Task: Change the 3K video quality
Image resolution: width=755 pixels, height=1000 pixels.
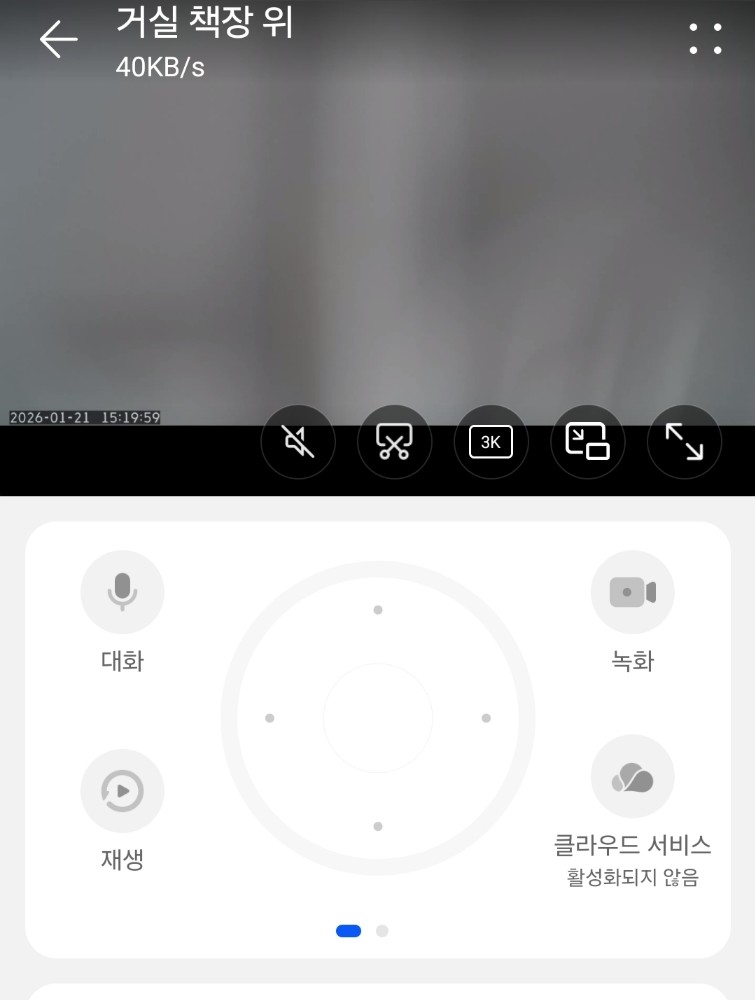Action: (x=491, y=442)
